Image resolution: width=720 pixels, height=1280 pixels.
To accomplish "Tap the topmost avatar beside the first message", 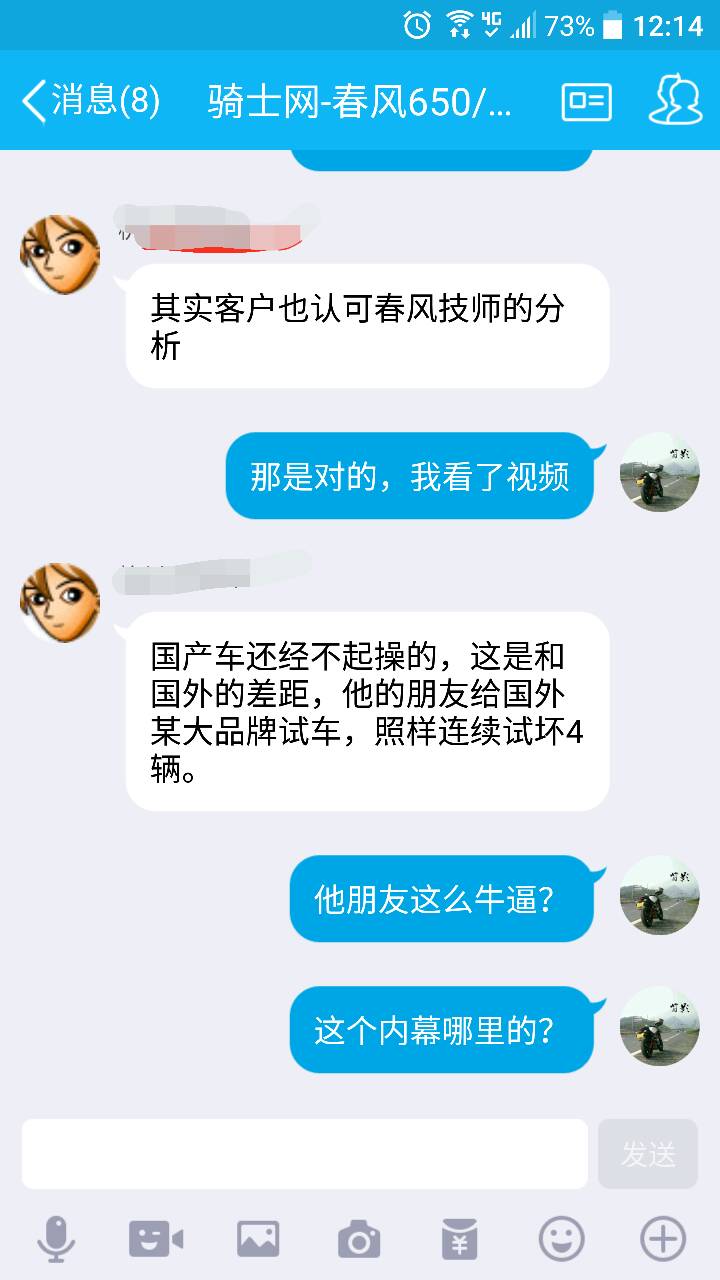I will click(x=58, y=252).
